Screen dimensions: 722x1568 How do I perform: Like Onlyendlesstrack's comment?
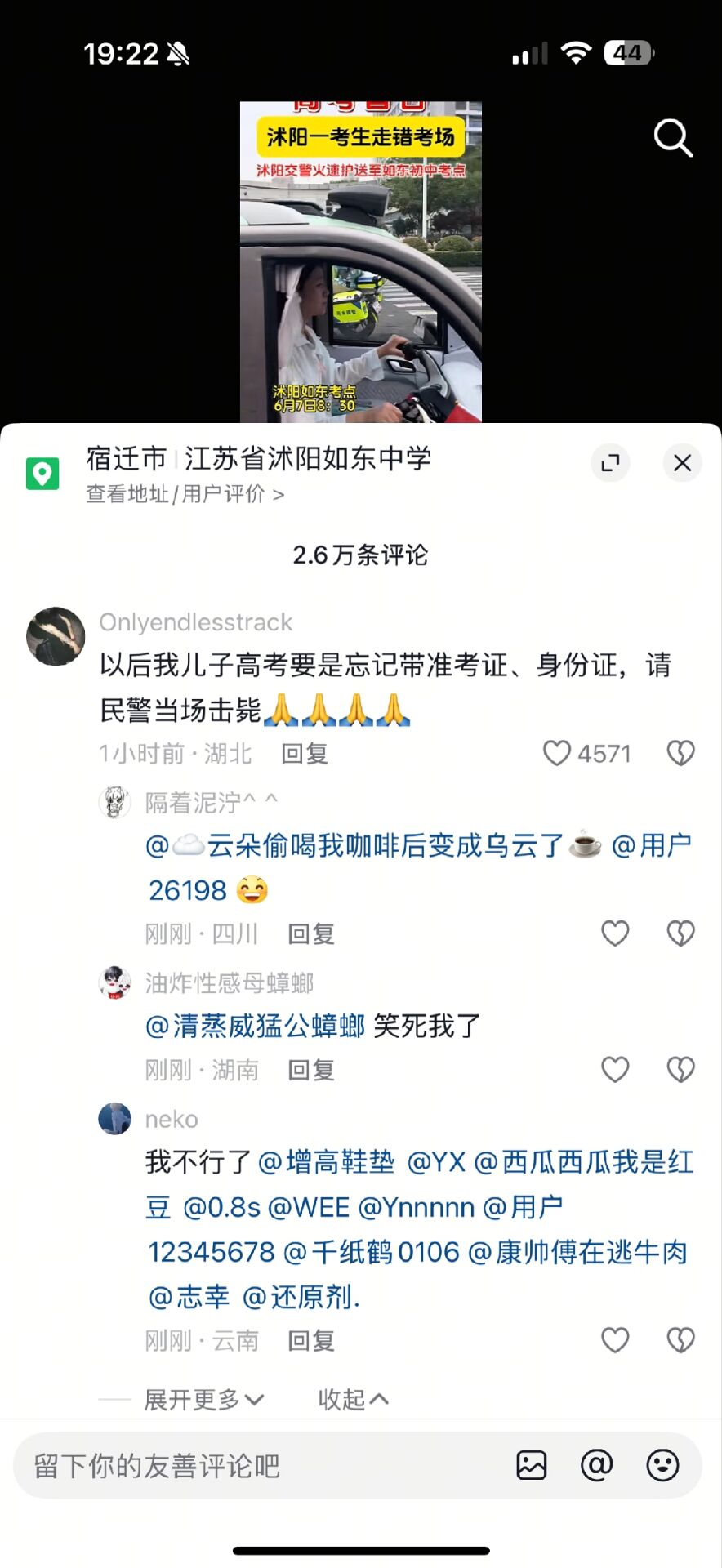click(557, 753)
